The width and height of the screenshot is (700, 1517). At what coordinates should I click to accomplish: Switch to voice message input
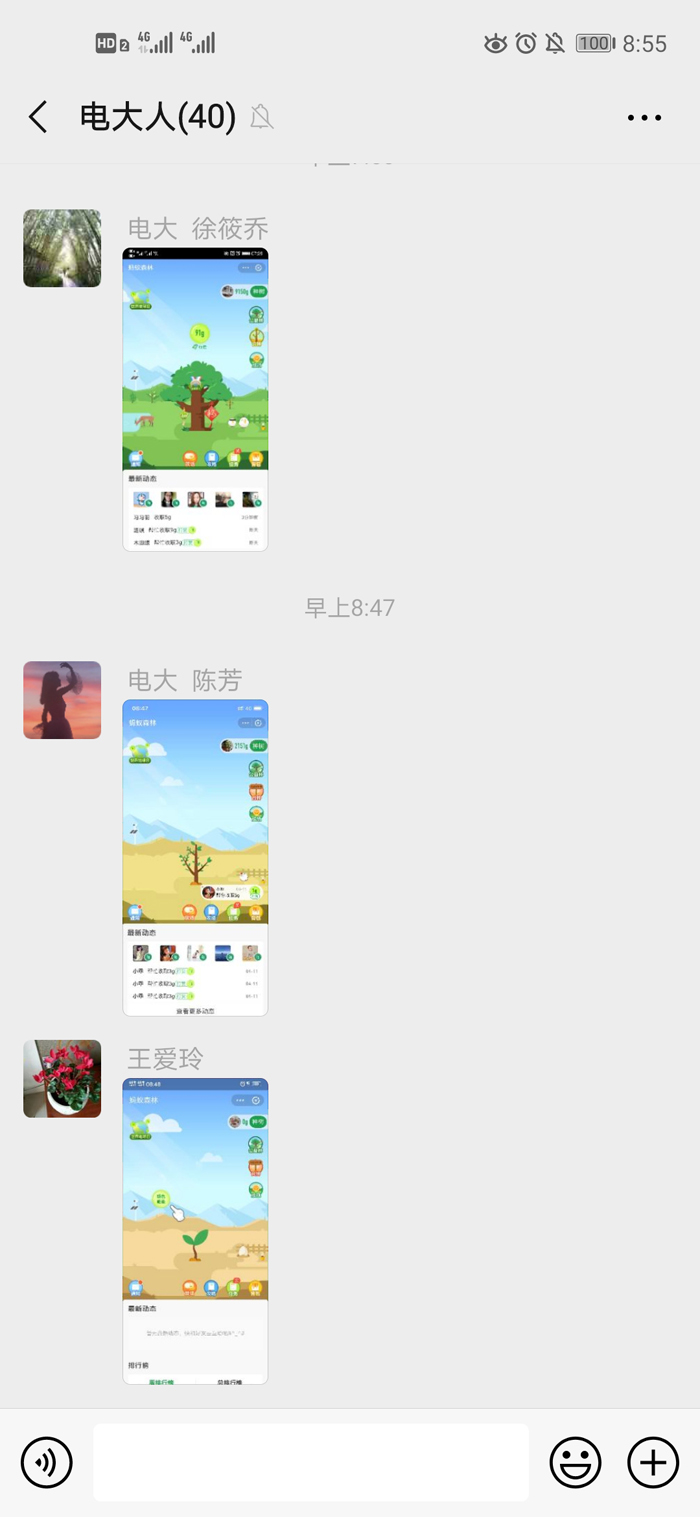point(46,1463)
